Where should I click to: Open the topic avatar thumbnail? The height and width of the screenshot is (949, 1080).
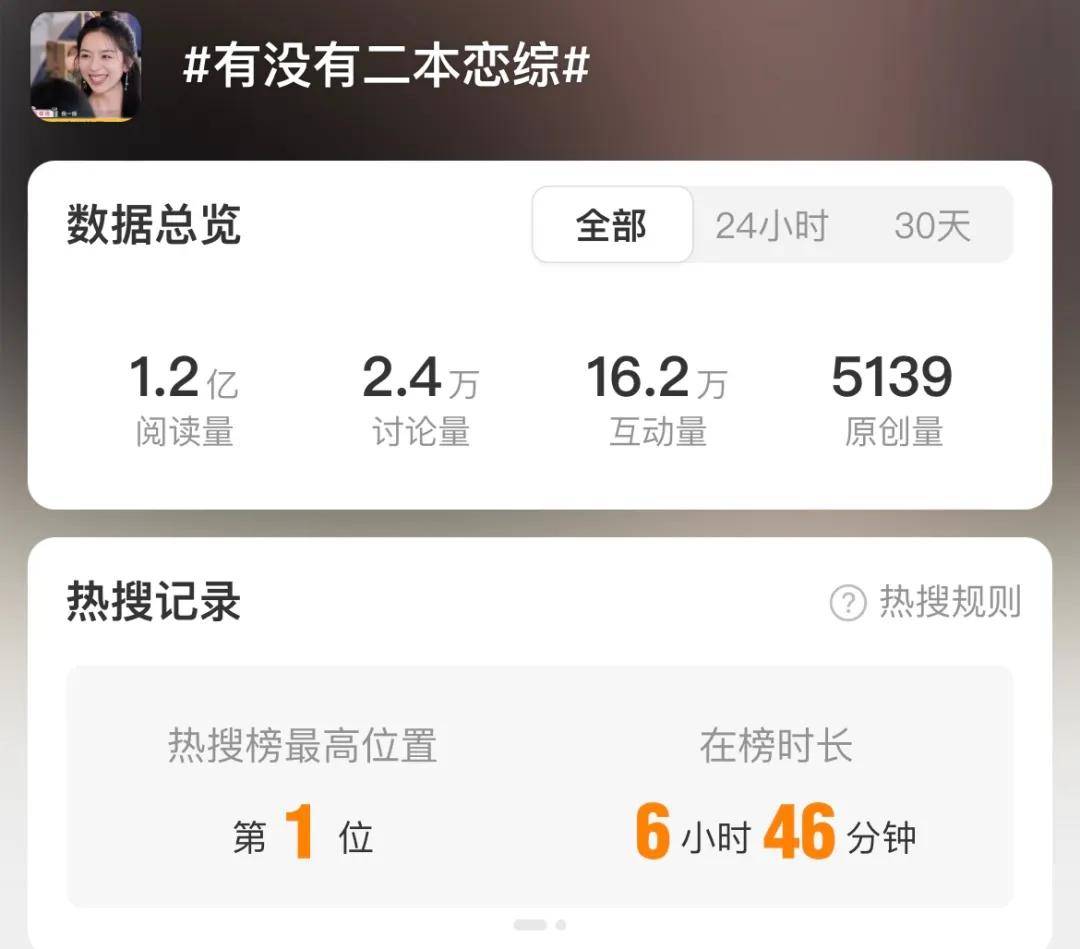[x=86, y=67]
